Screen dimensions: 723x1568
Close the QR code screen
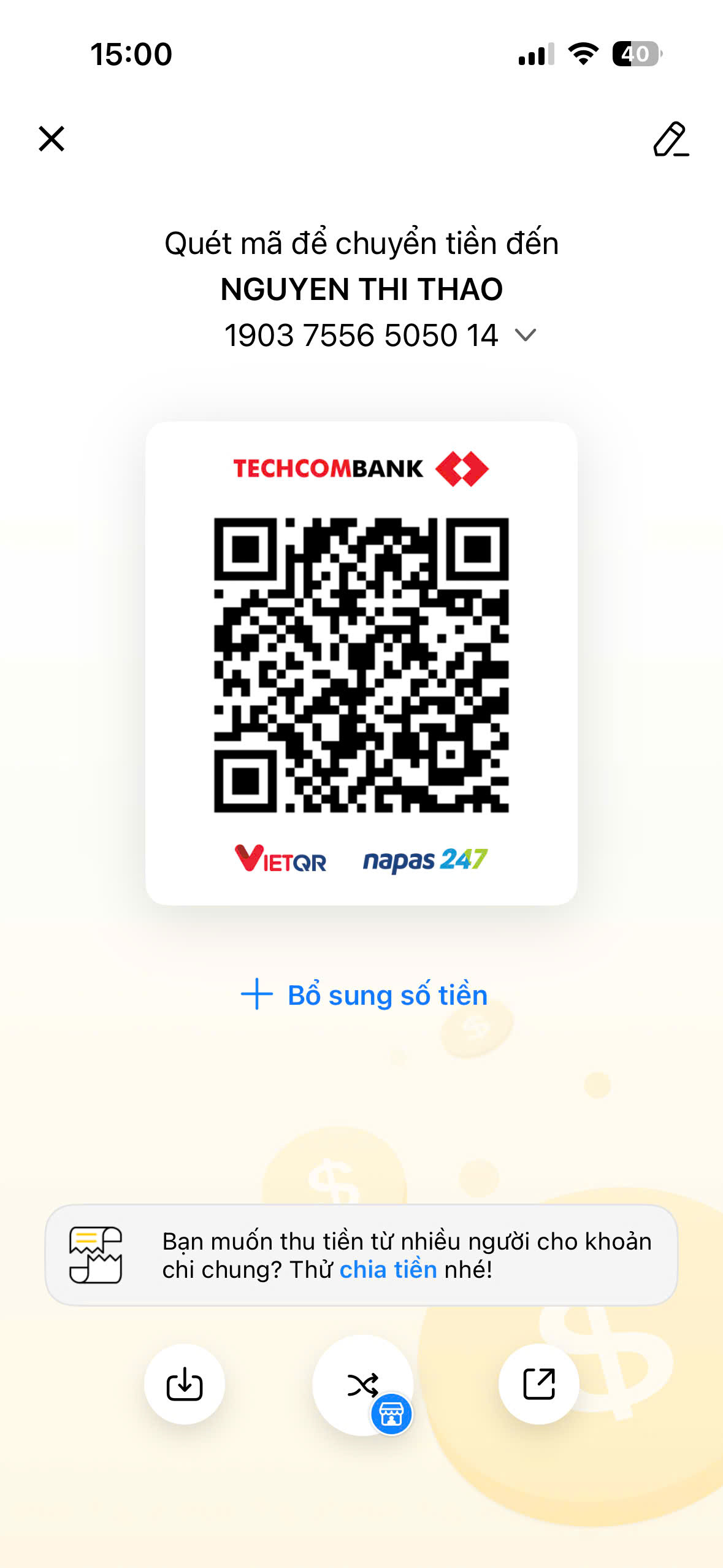point(52,139)
